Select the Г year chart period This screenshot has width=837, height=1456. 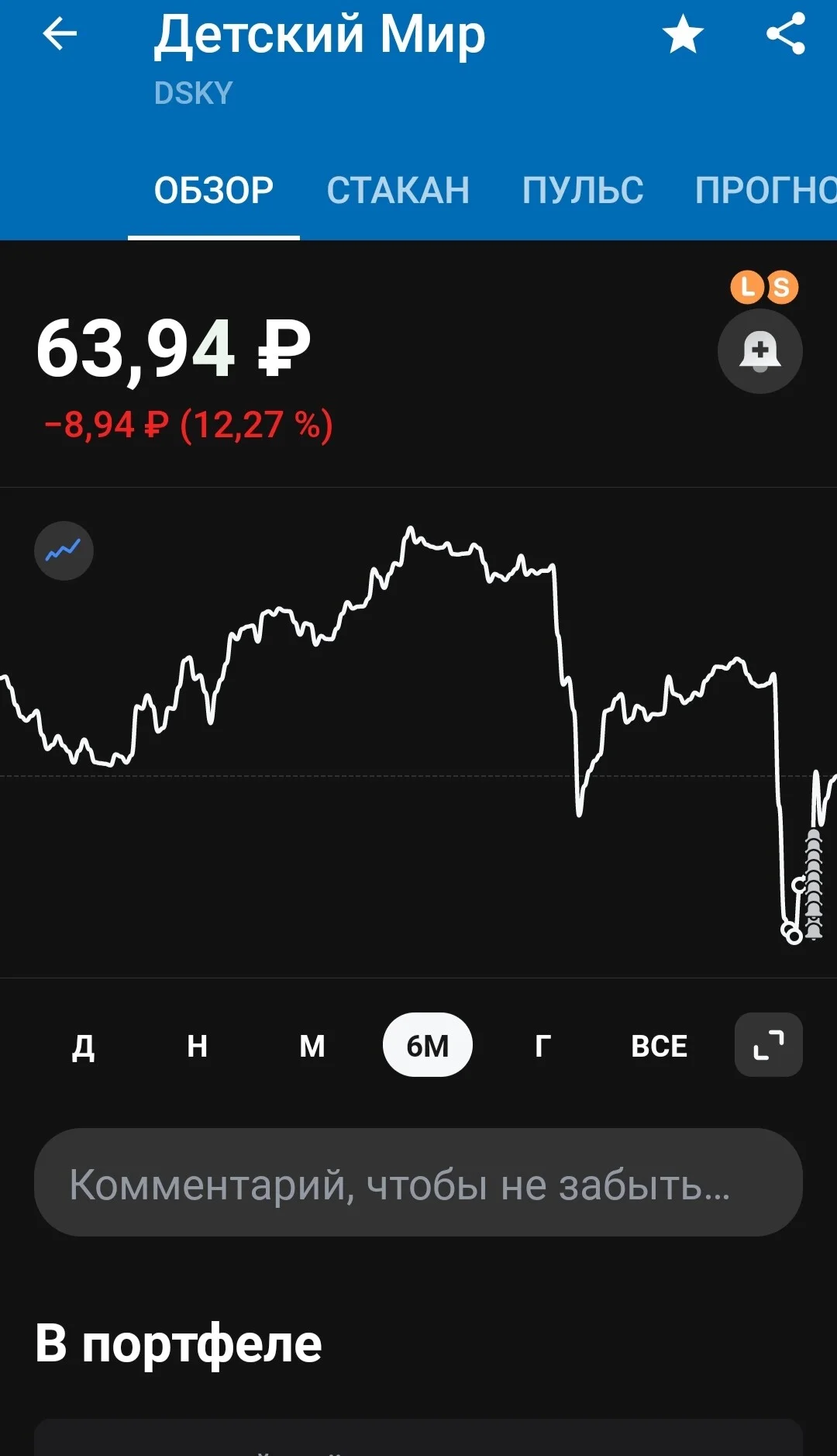pos(543,1046)
